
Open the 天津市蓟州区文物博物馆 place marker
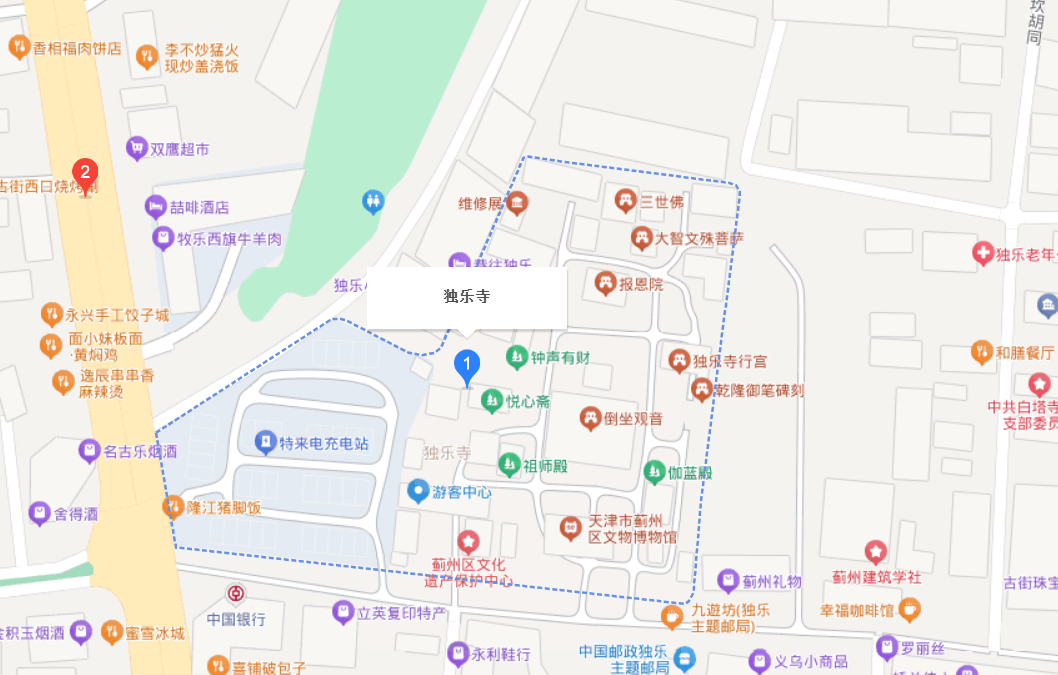pyautogui.click(x=570, y=528)
